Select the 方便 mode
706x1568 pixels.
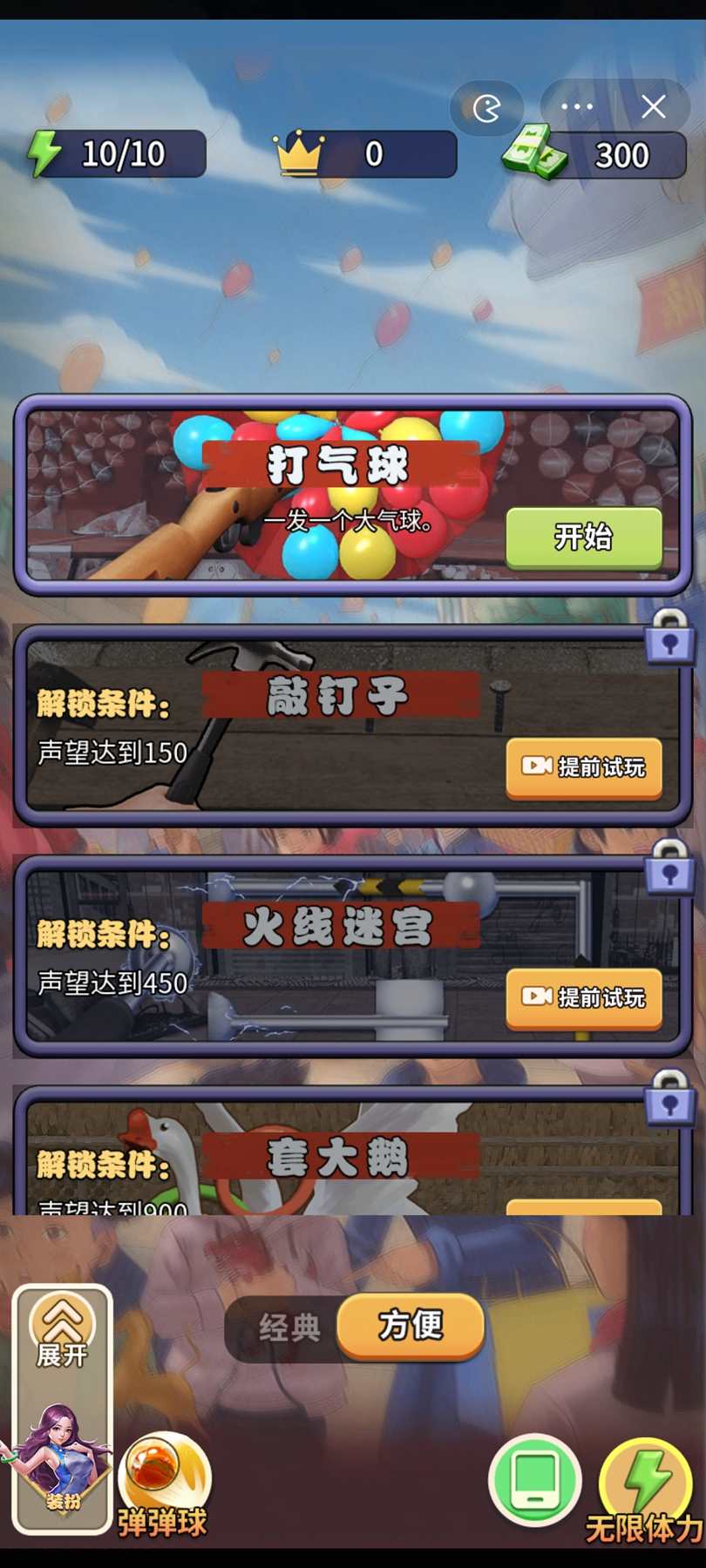pyautogui.click(x=411, y=1326)
